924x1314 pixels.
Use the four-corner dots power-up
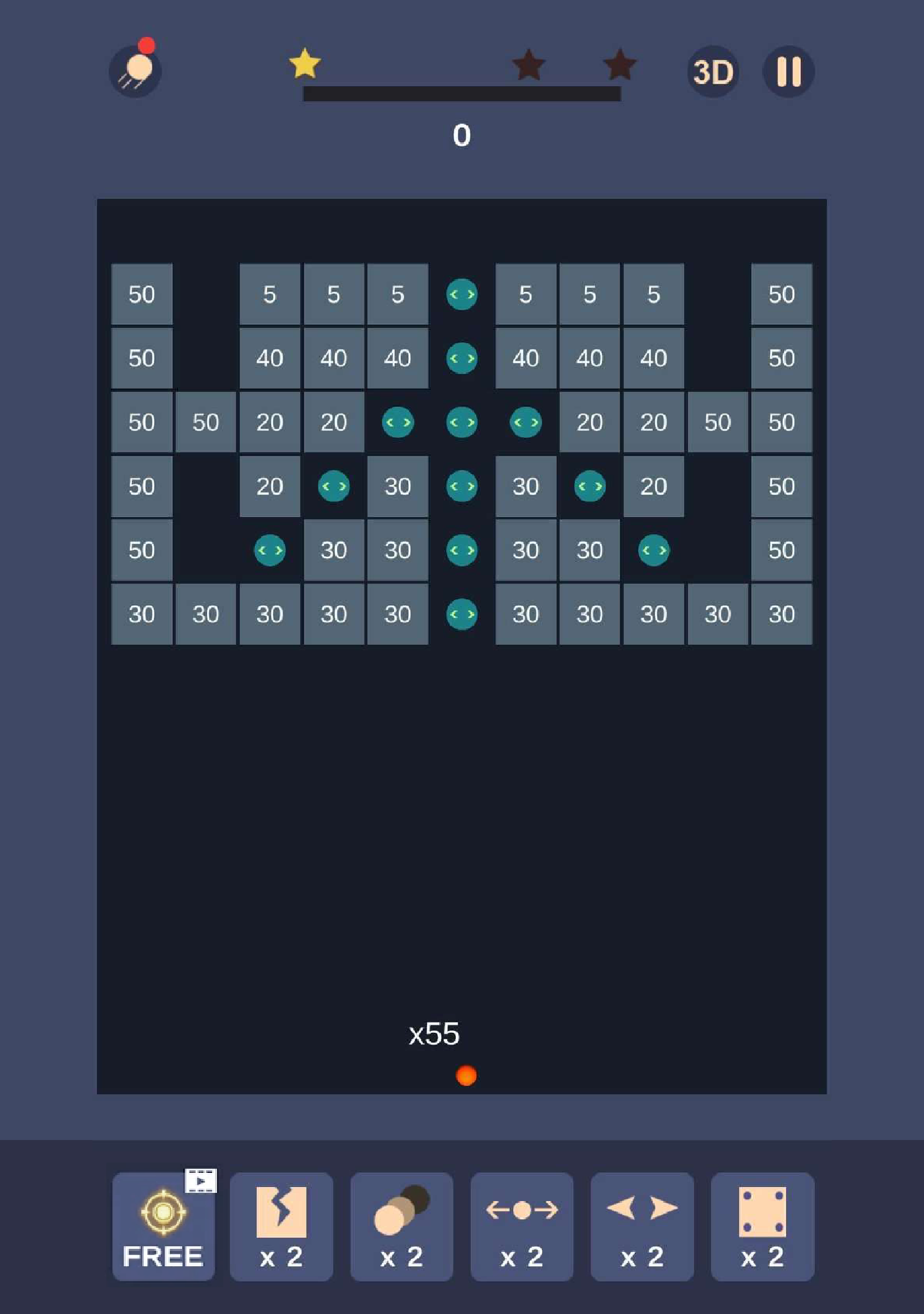tap(762, 1226)
